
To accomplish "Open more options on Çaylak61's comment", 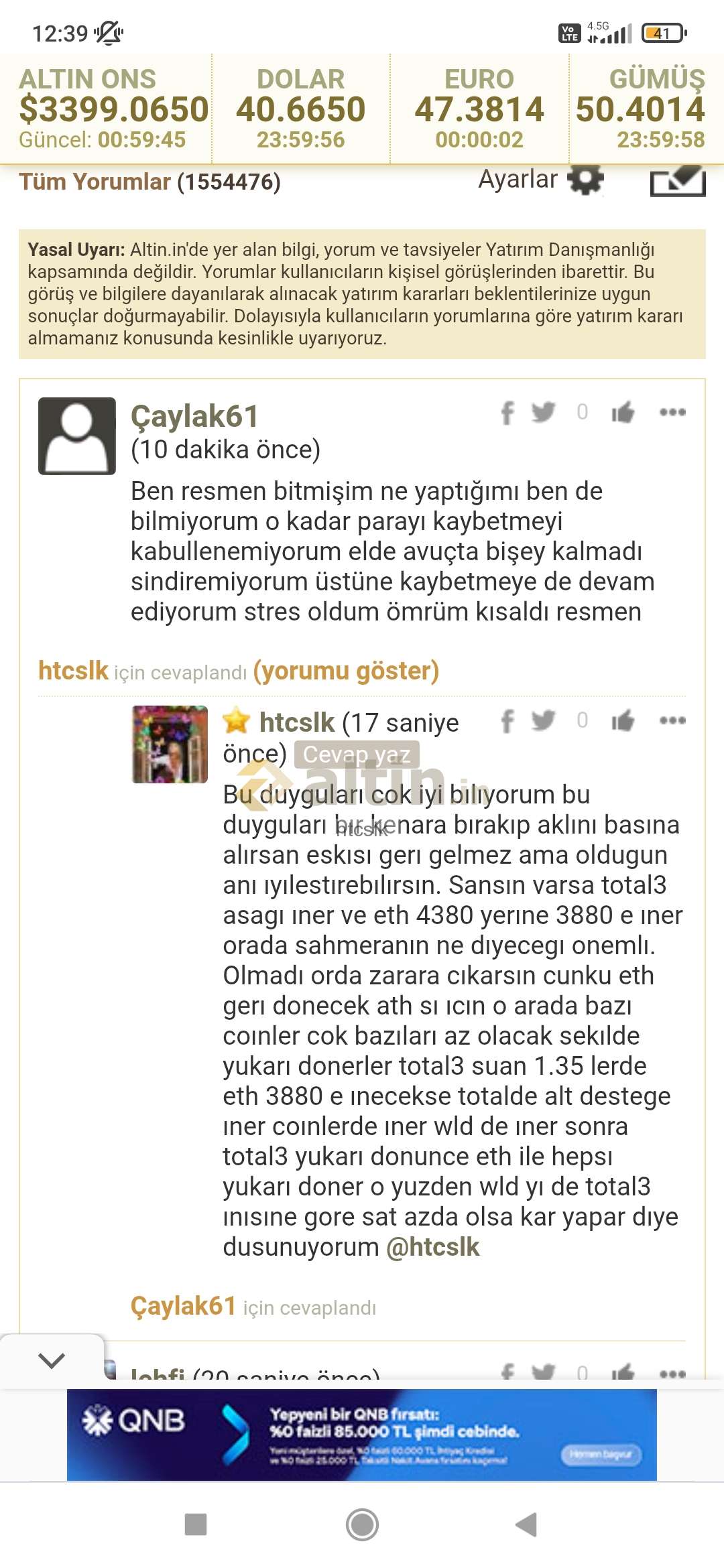I will [672, 412].
